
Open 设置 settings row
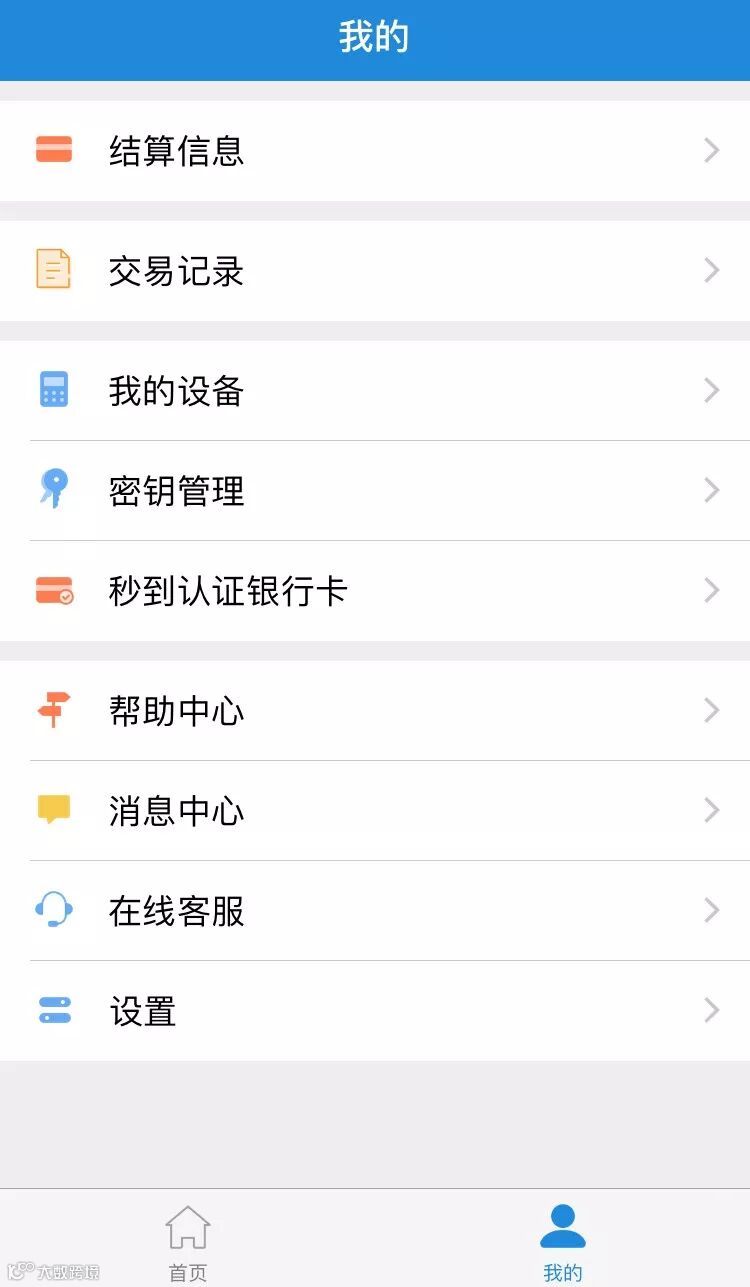375,1011
